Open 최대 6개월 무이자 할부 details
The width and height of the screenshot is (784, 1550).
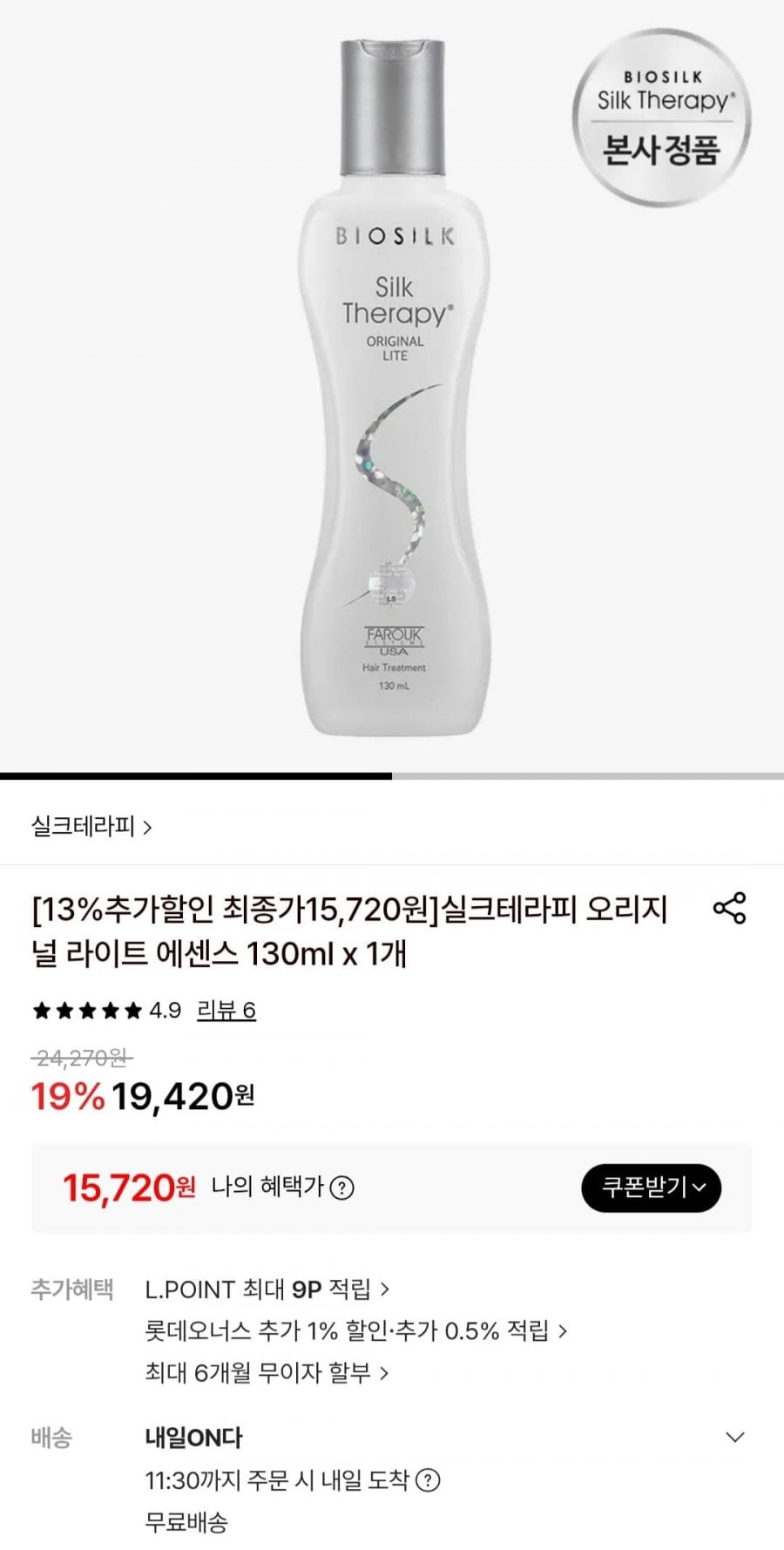267,1372
